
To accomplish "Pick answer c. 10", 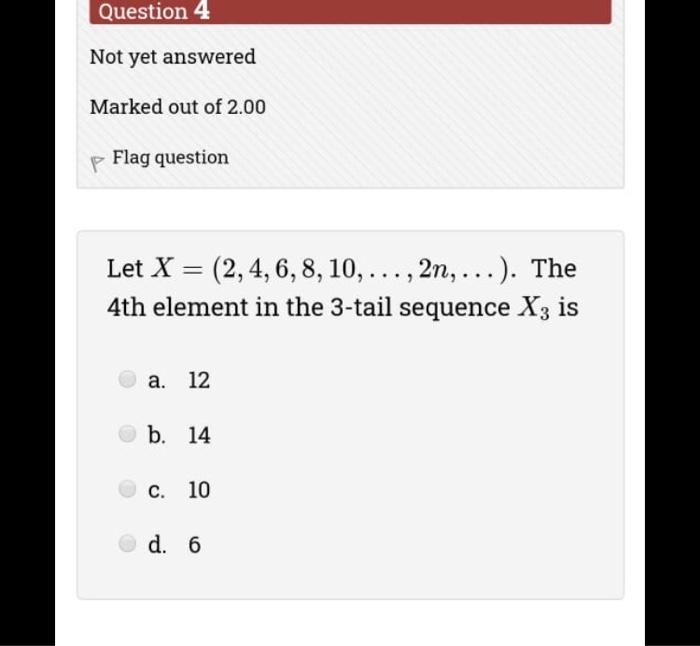I will pyautogui.click(x=128, y=490).
